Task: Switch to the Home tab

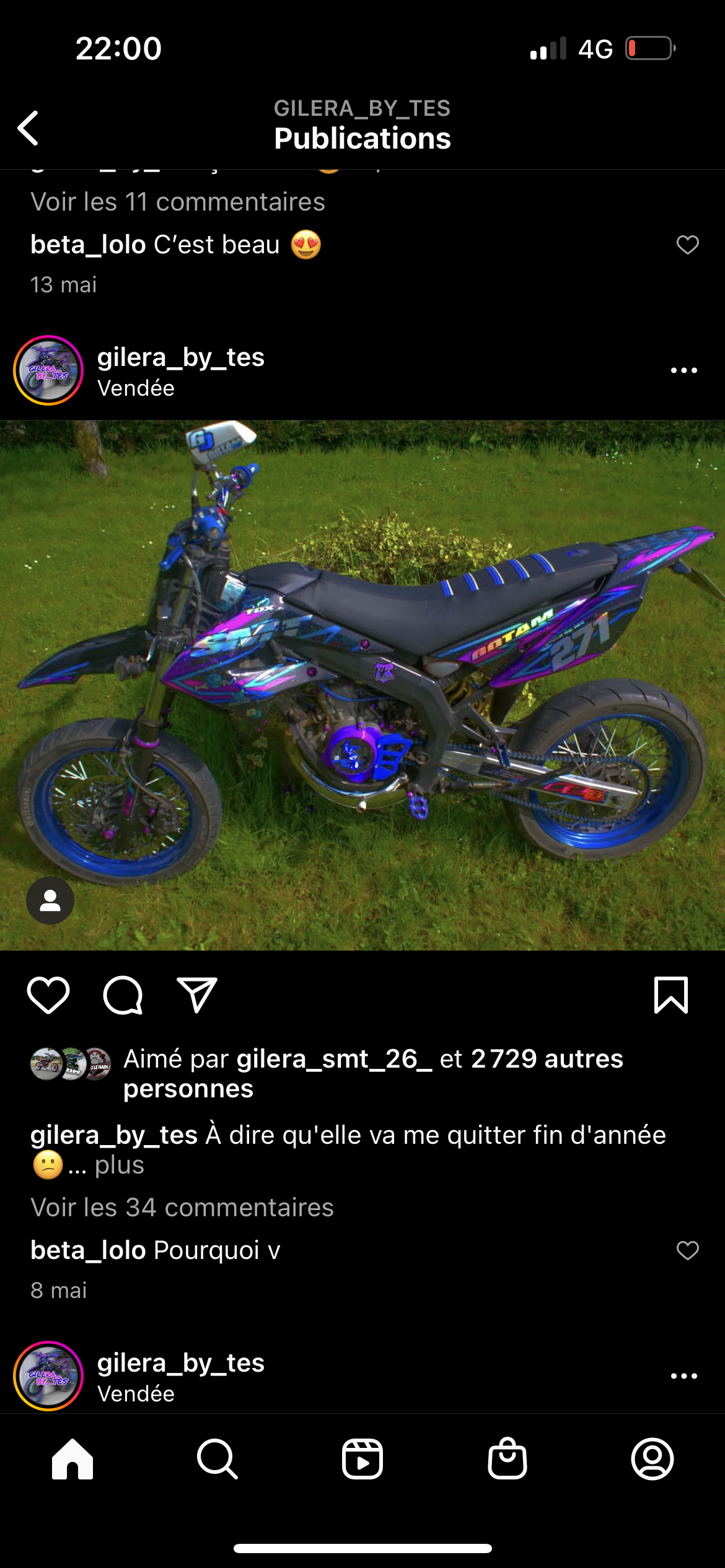Action: (72, 1459)
